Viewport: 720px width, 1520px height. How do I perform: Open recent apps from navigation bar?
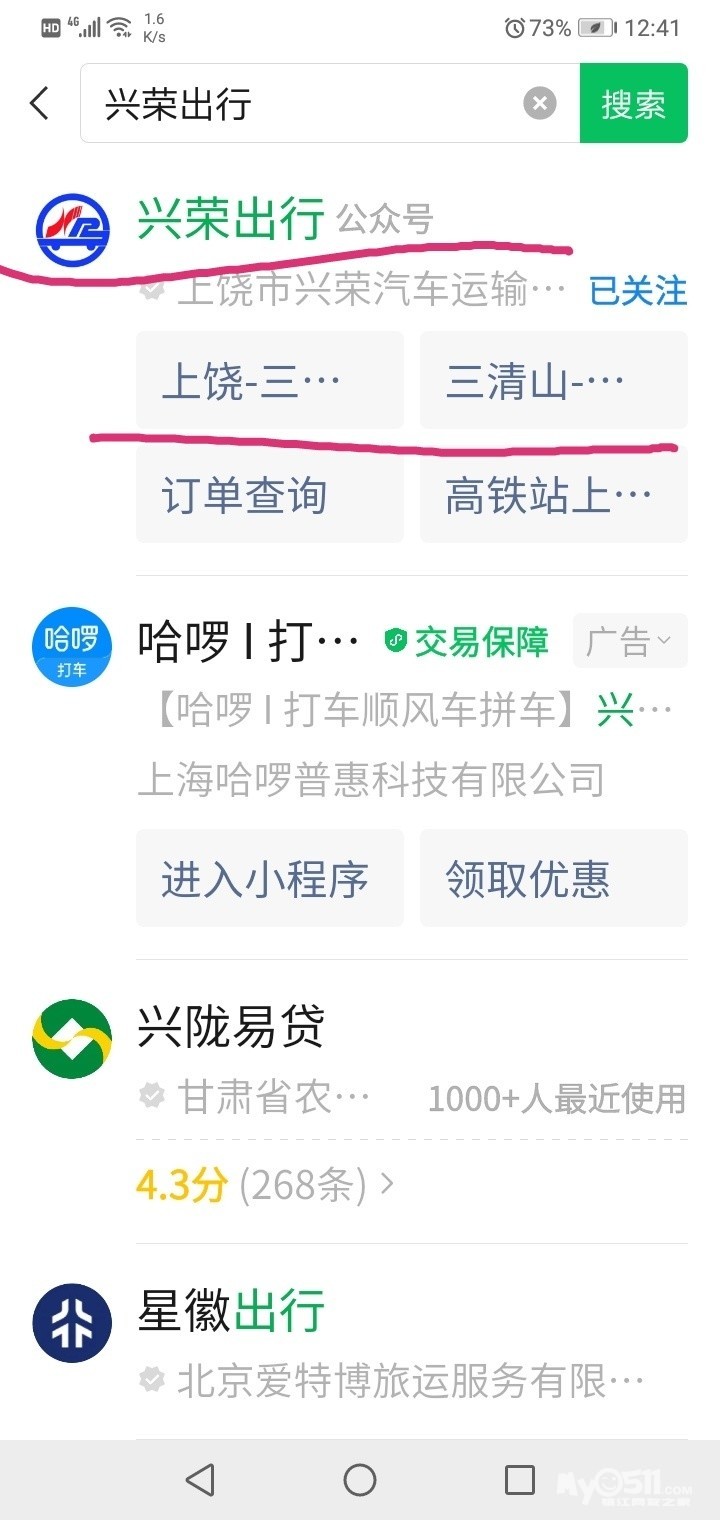519,1479
